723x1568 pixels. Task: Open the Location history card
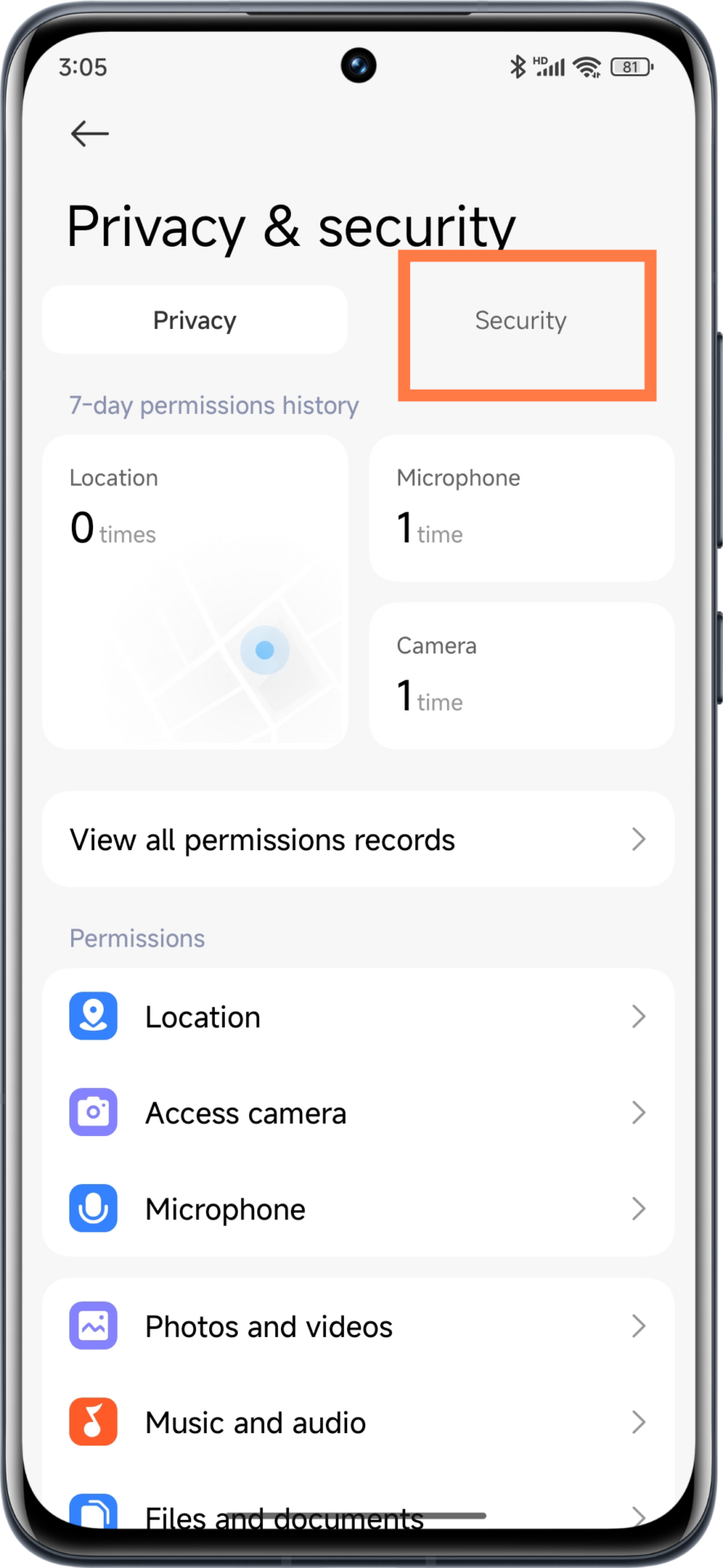(x=194, y=591)
